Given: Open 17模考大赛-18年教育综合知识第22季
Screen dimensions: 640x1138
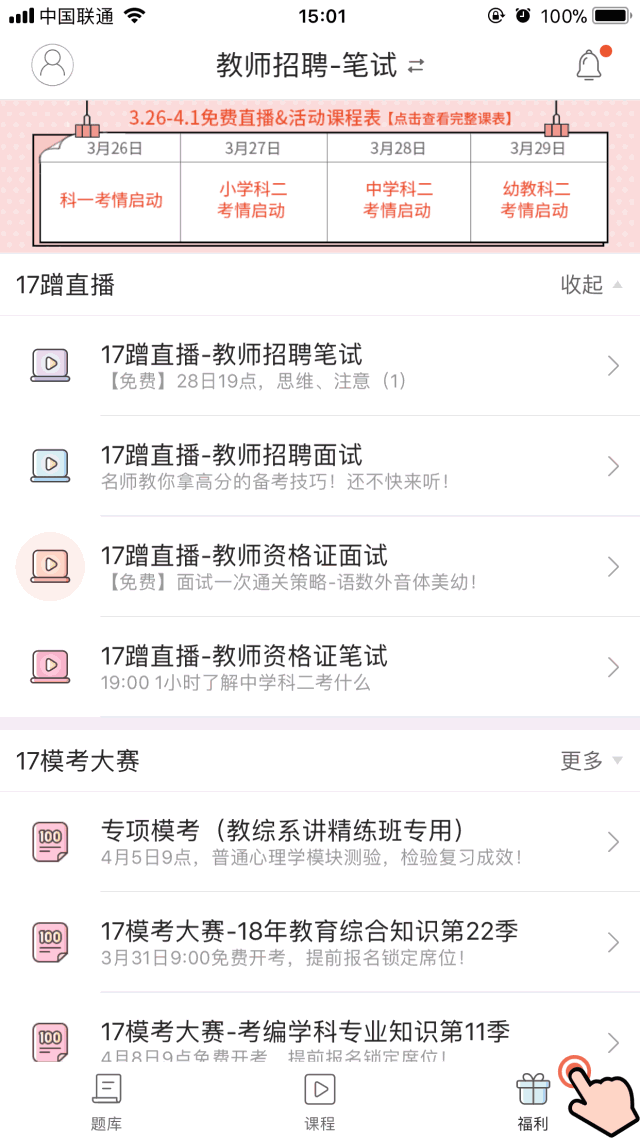Looking at the screenshot, I should pyautogui.click(x=320, y=942).
